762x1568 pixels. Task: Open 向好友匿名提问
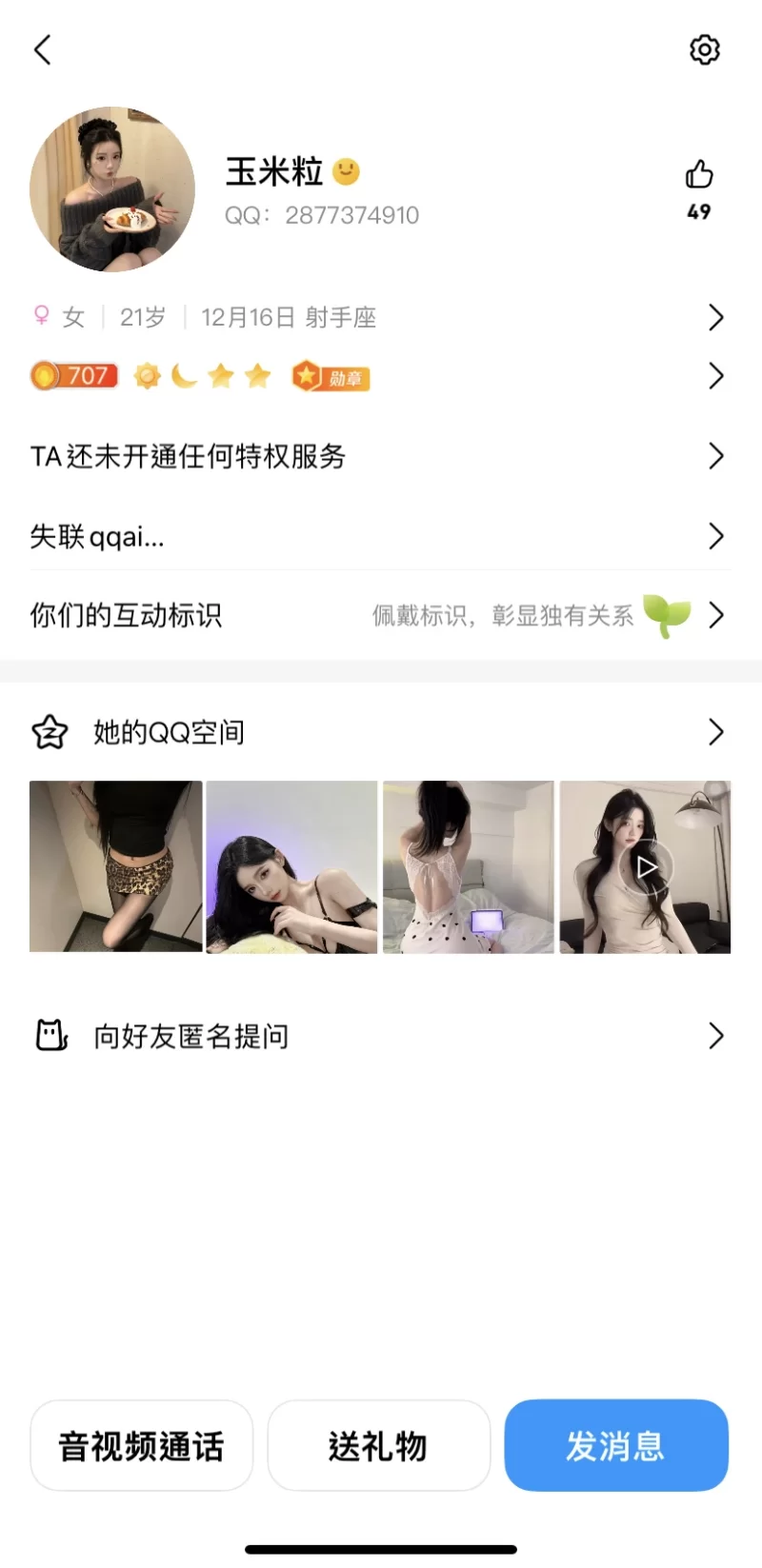pos(381,1036)
